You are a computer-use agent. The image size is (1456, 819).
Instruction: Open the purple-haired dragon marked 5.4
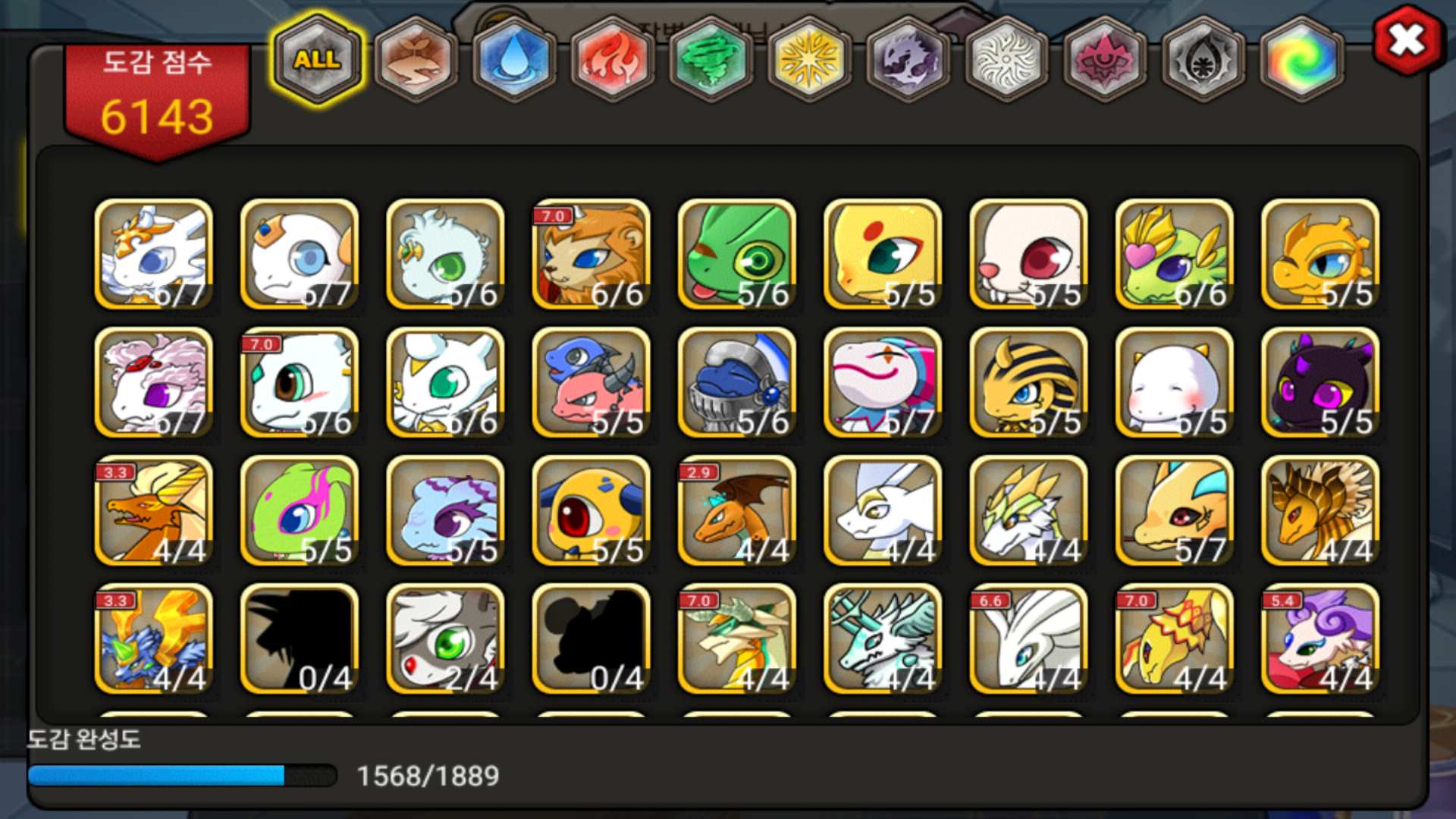click(1319, 639)
